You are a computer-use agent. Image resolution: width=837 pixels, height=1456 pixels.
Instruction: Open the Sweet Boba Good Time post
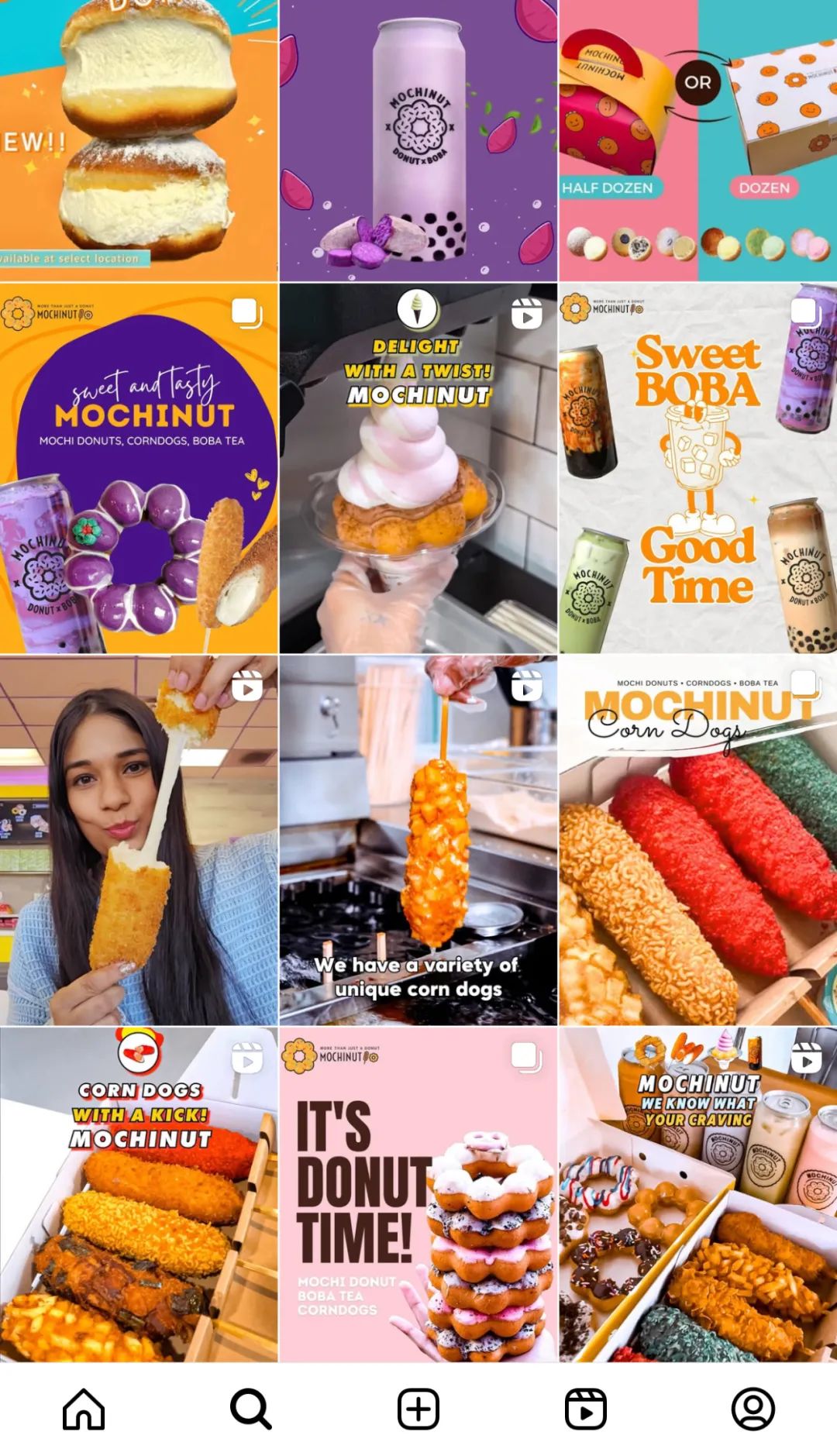click(x=698, y=468)
